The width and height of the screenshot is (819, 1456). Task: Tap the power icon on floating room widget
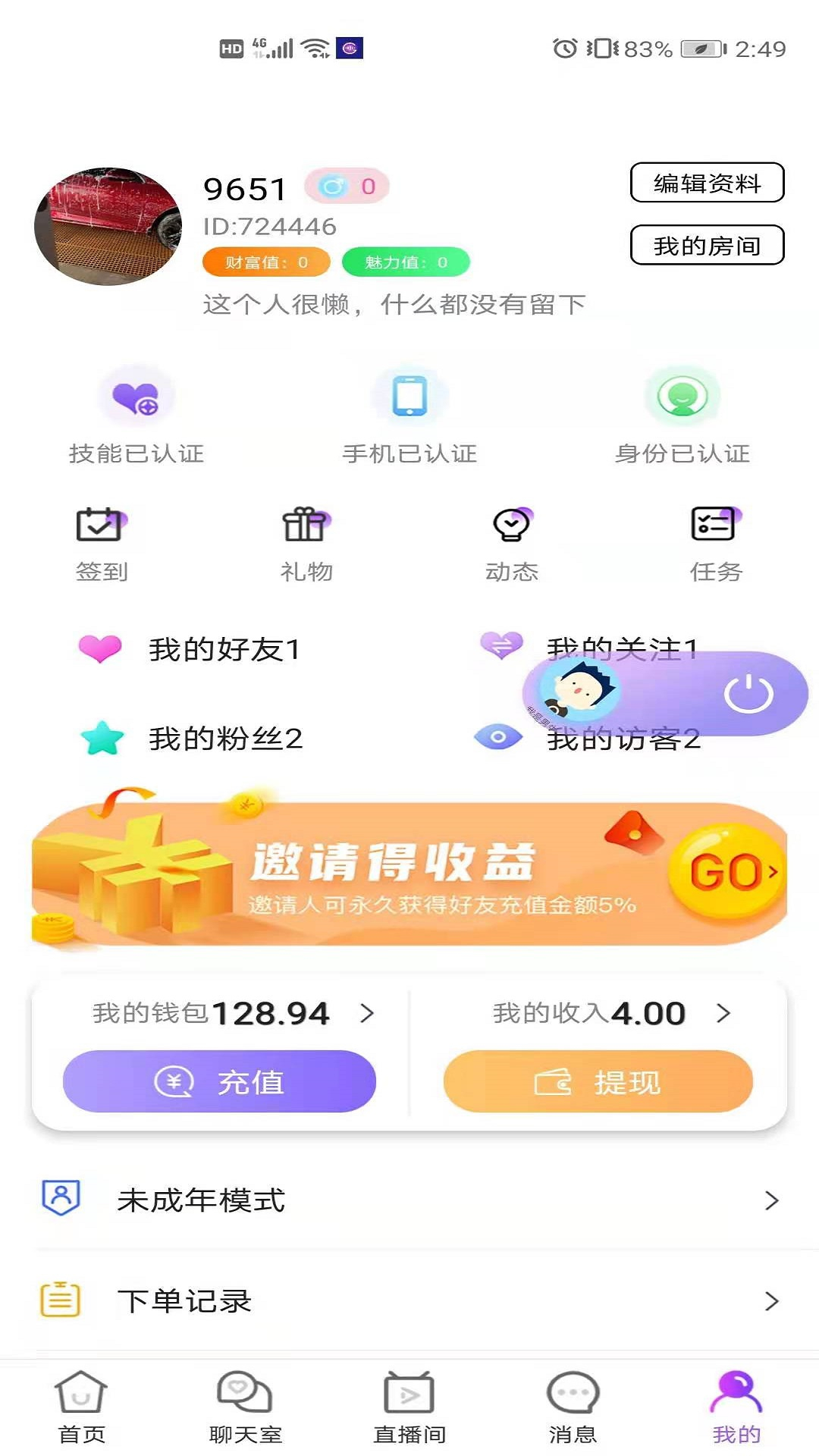pos(748,693)
